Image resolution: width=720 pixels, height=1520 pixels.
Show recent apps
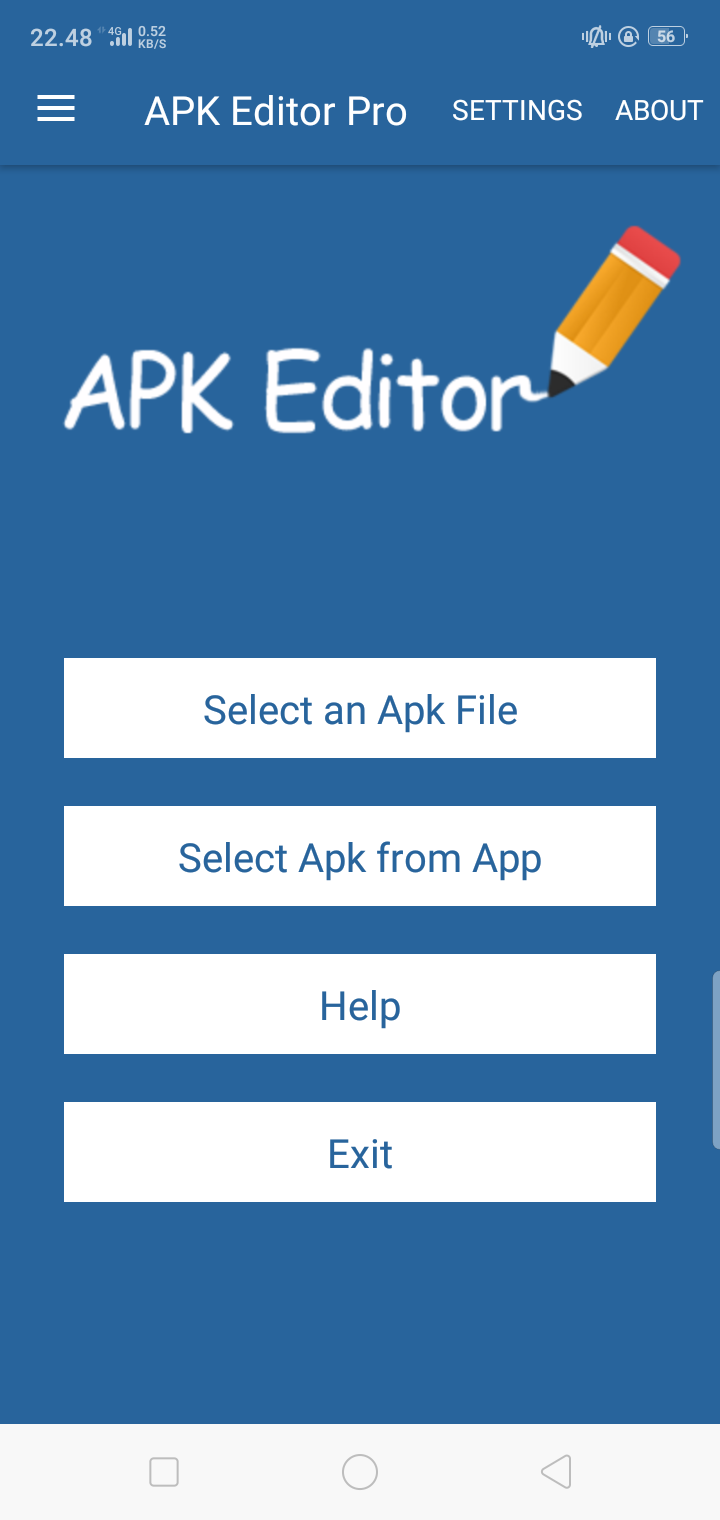click(x=164, y=1472)
